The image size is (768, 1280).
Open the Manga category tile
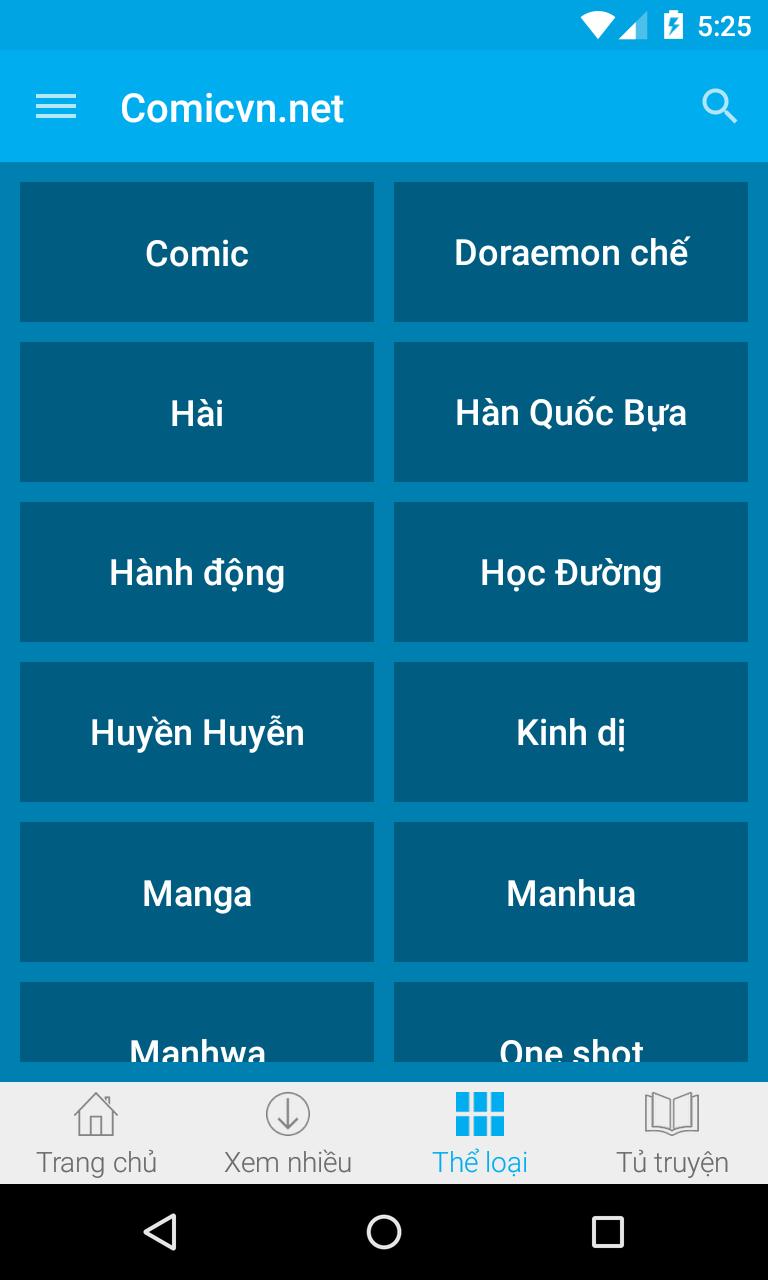196,892
